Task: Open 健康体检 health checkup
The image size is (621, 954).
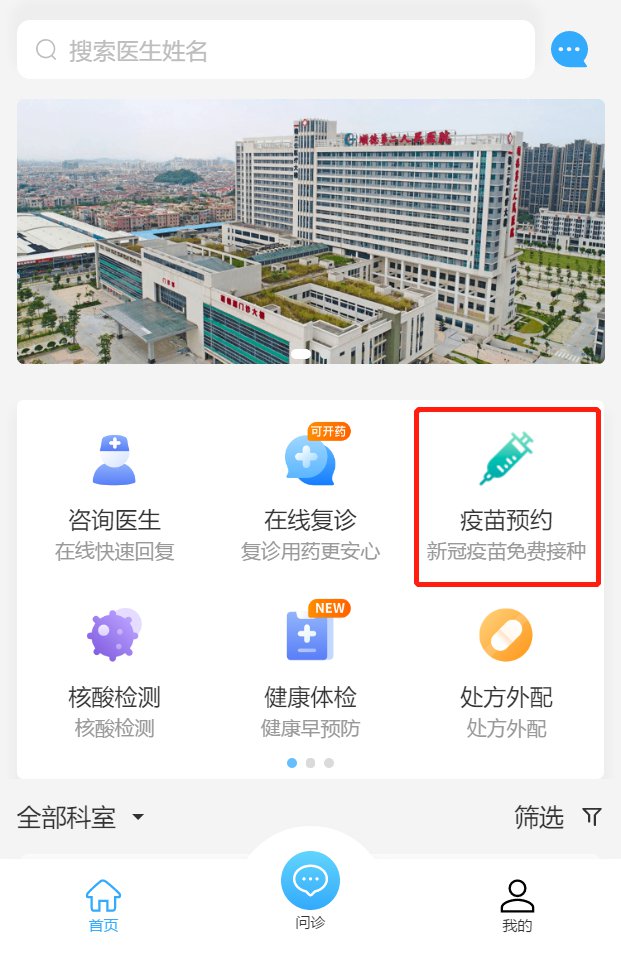Action: click(310, 670)
